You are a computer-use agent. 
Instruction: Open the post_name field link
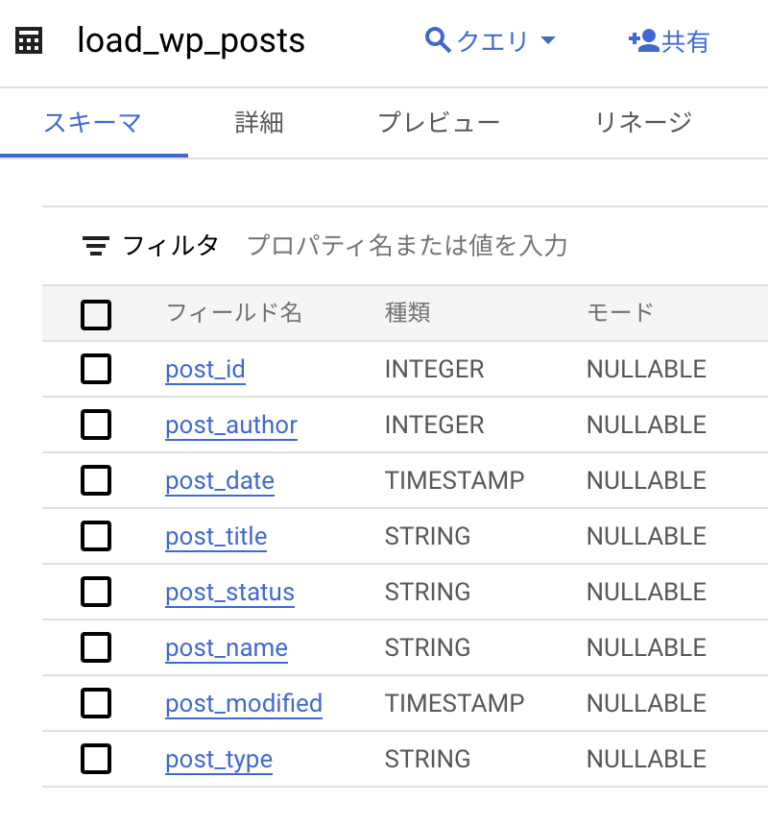pos(226,648)
